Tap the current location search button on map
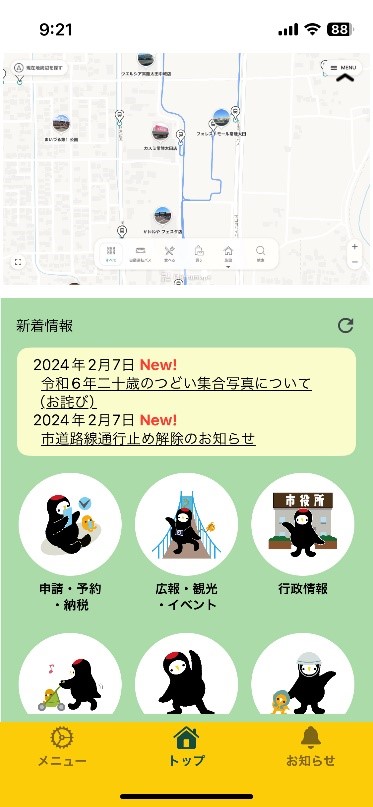This screenshot has height=807, width=373. coord(40,67)
